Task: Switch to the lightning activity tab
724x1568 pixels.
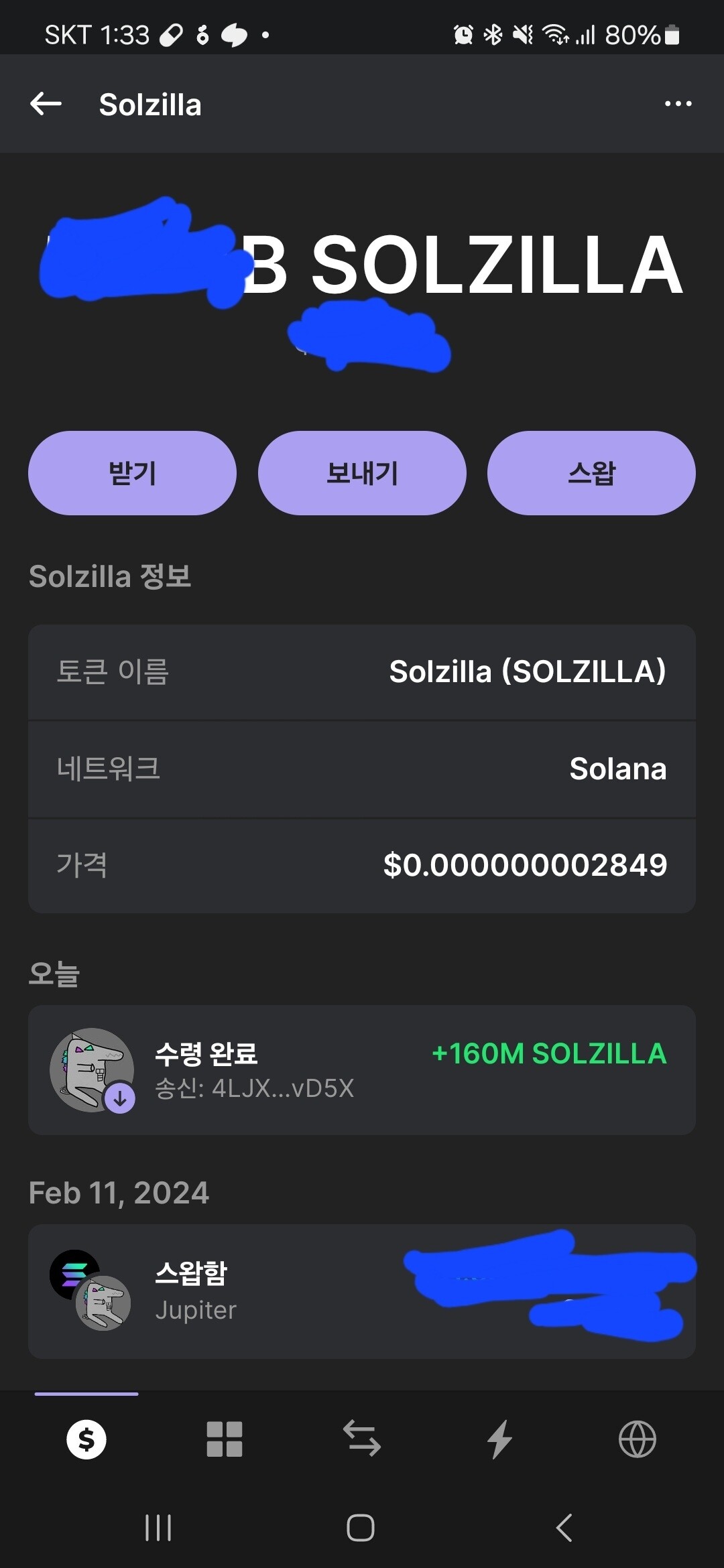Action: point(499,1439)
